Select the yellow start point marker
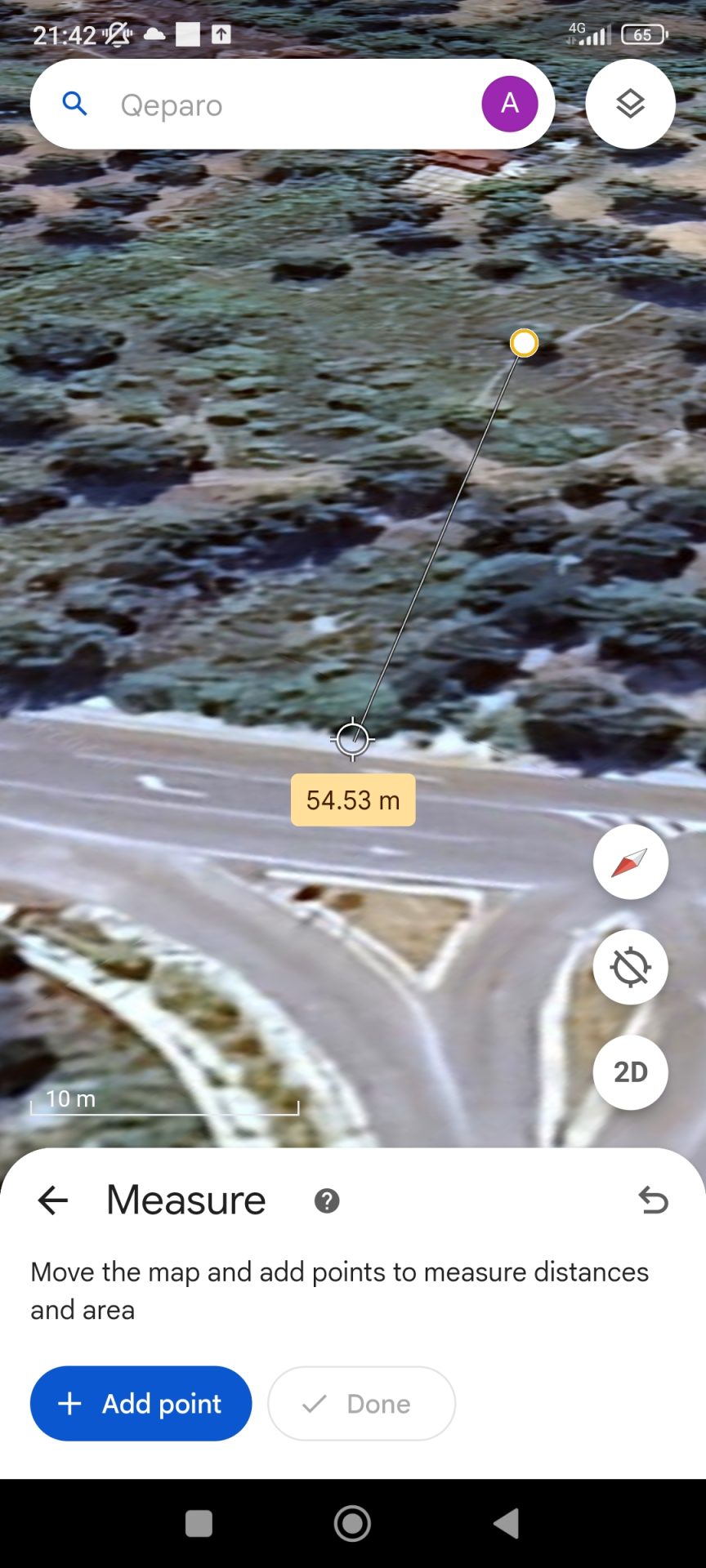Viewport: 706px width, 1568px height. pos(524,343)
